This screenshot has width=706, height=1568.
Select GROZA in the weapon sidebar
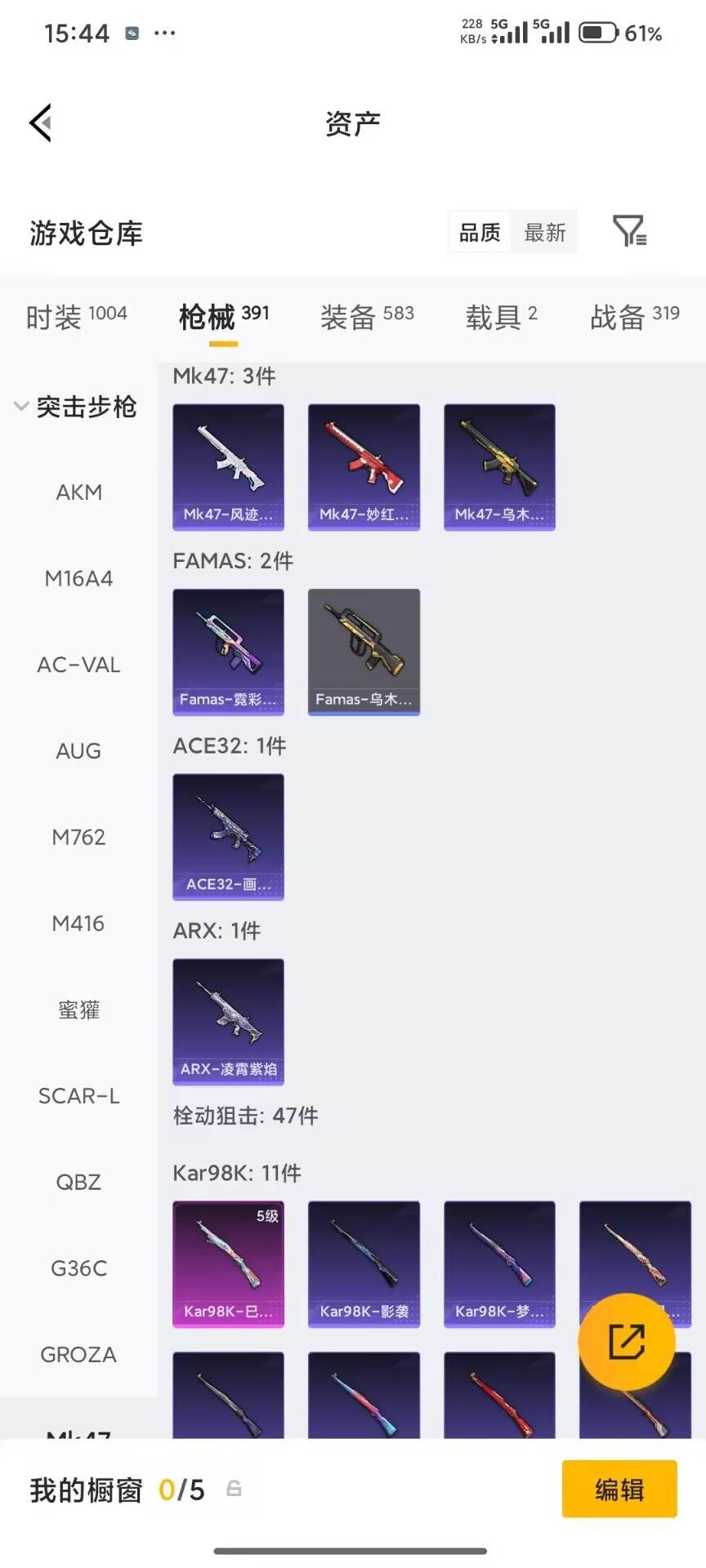78,1354
